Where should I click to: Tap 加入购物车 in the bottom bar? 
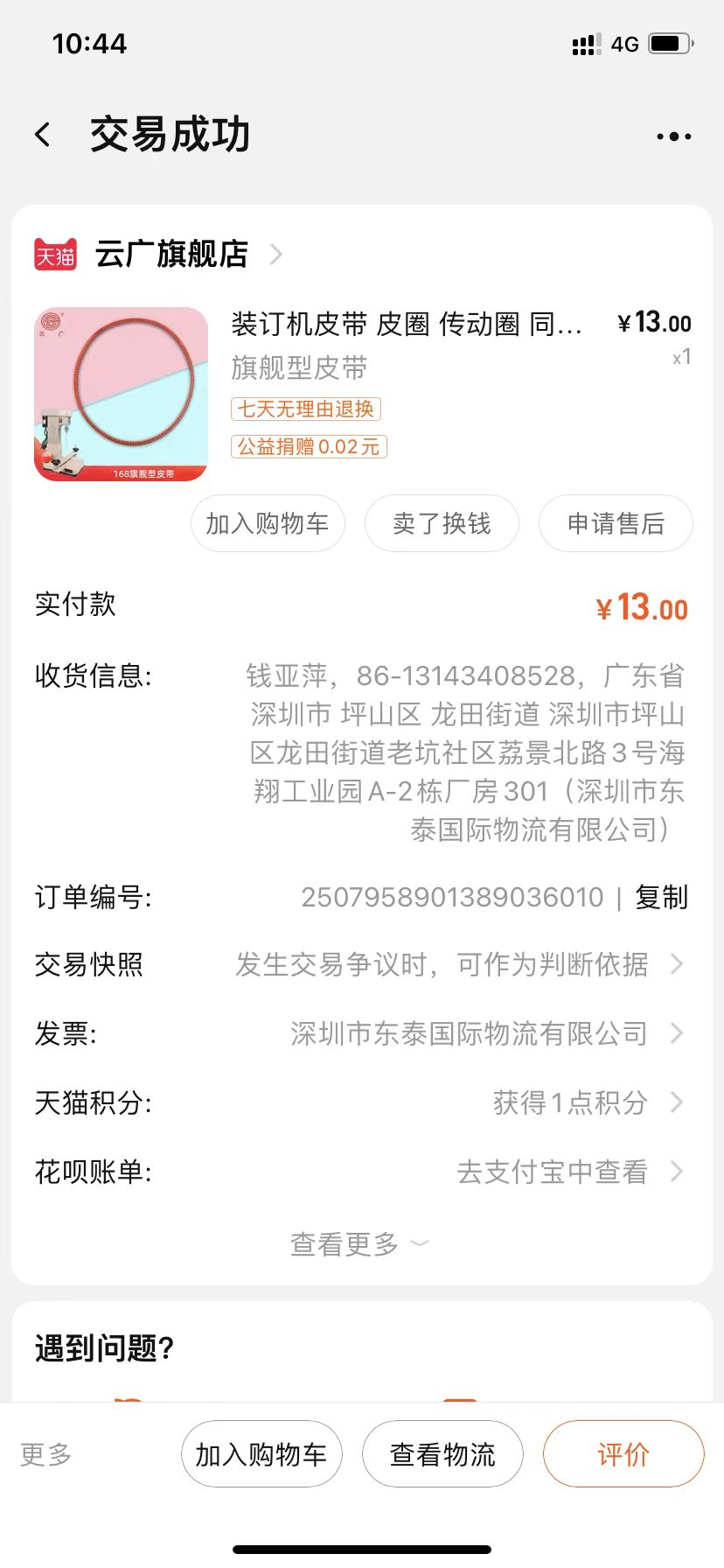[261, 1454]
